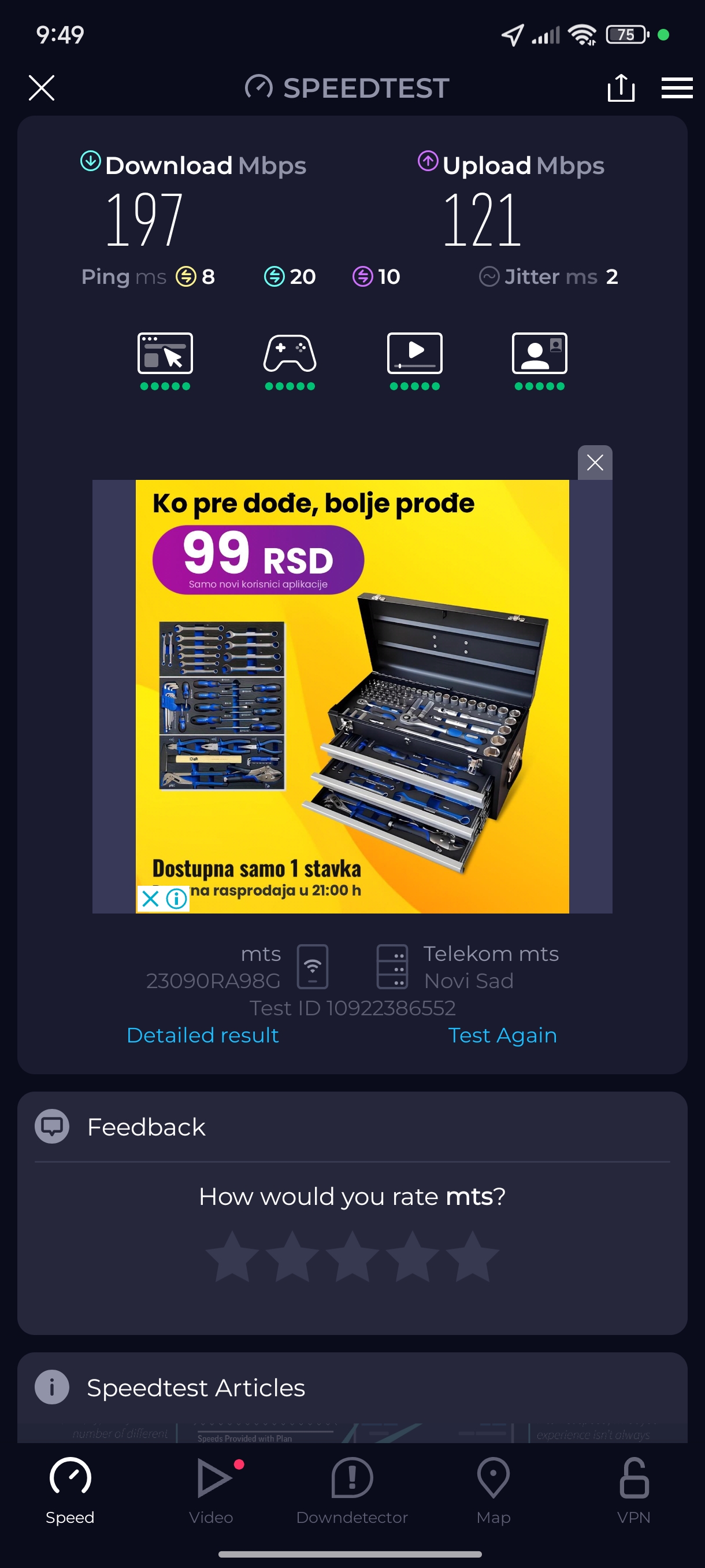
Task: Rate mts five stars
Action: click(472, 1256)
